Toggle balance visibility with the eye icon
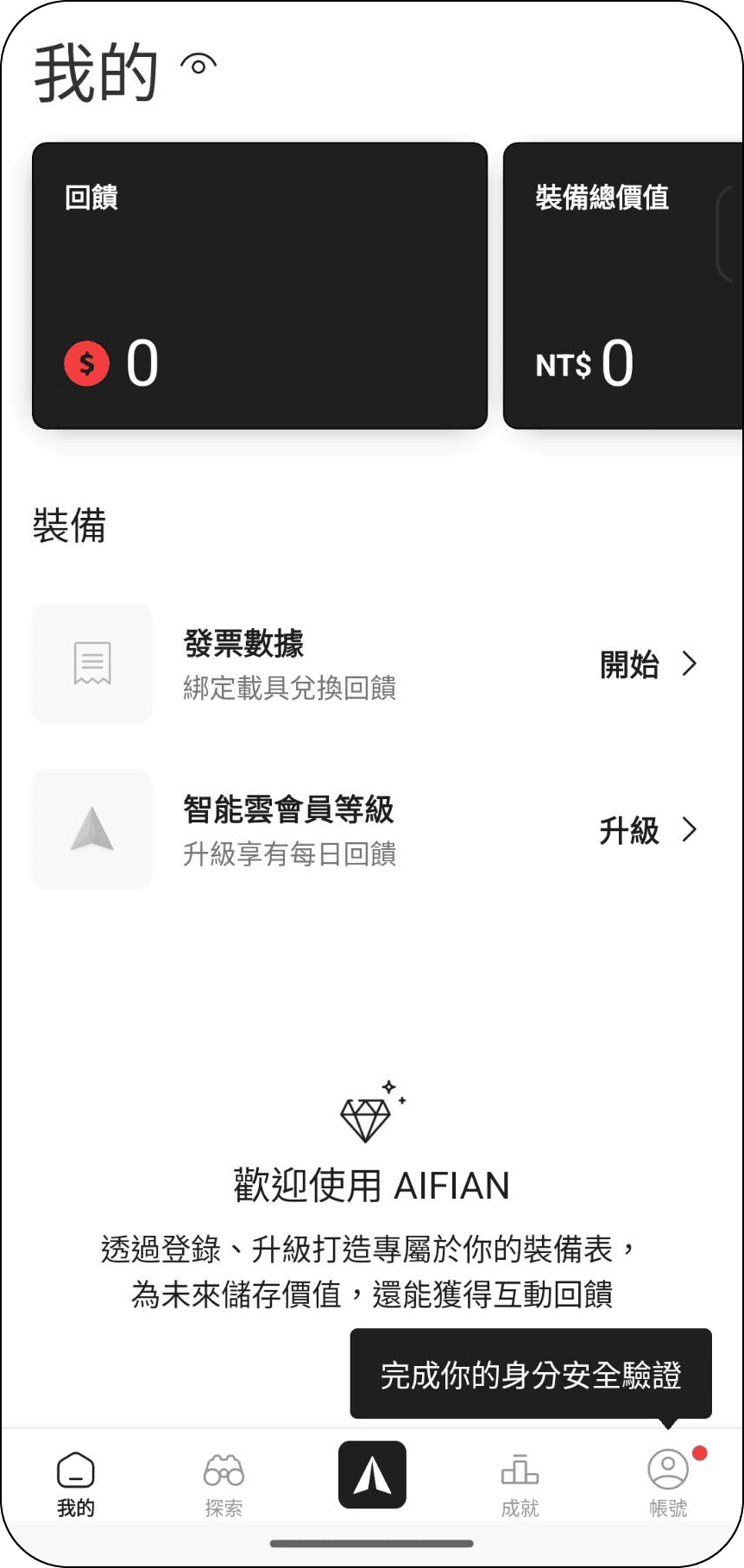Image resolution: width=744 pixels, height=1568 pixels. tap(199, 65)
